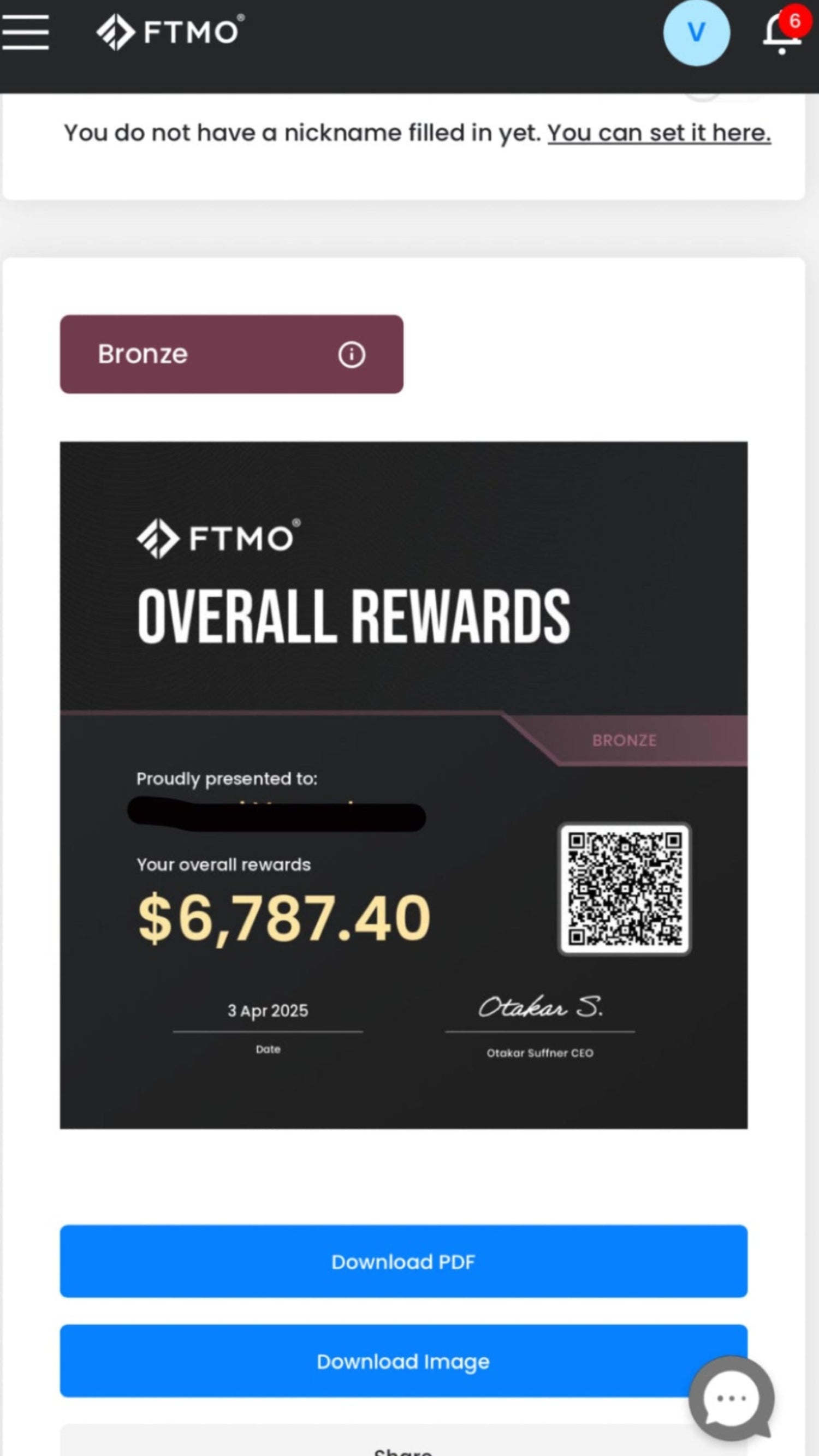Open the notifications bell
Image resolution: width=819 pixels, height=1456 pixels.
pyautogui.click(x=782, y=34)
